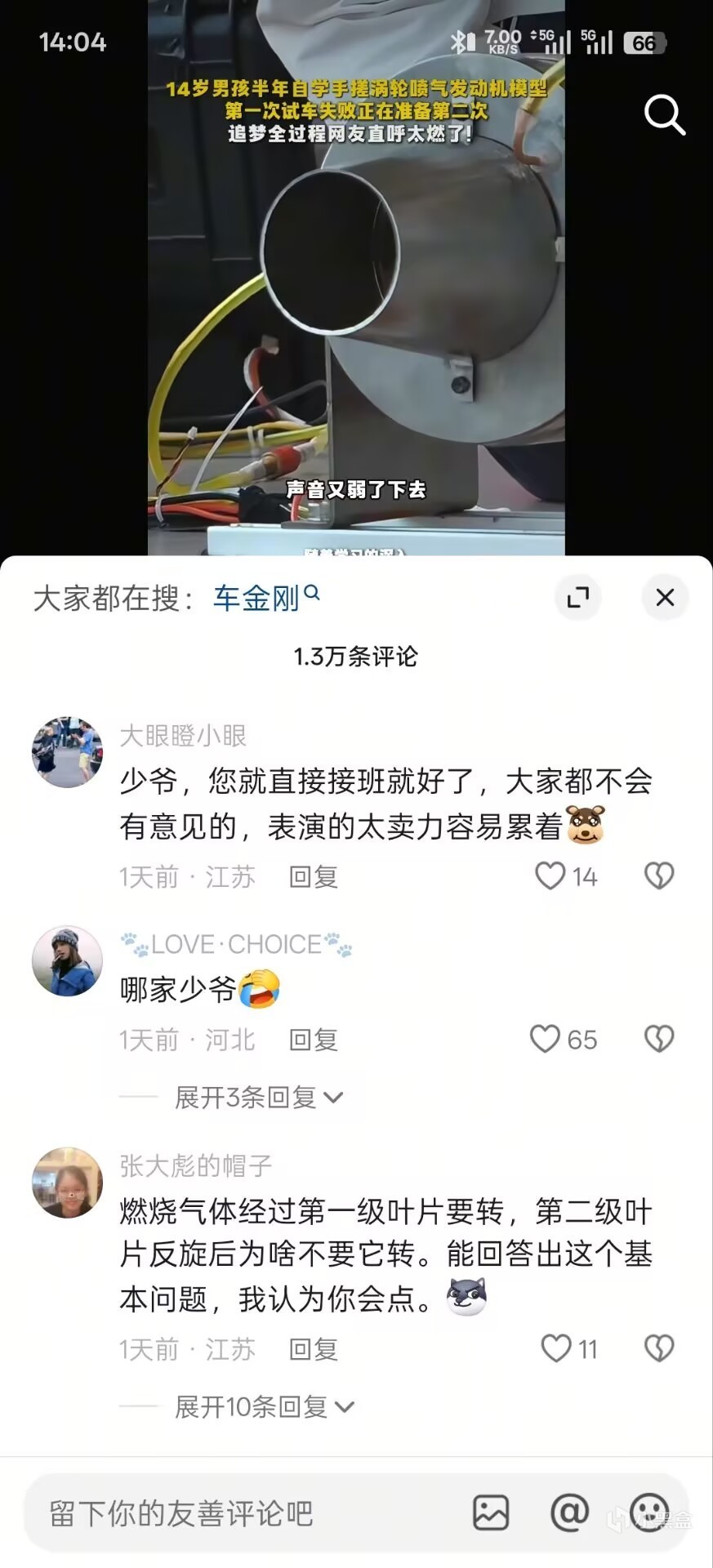Reply to 大眼瞪小眼's comment
The width and height of the screenshot is (713, 1568).
[x=313, y=876]
